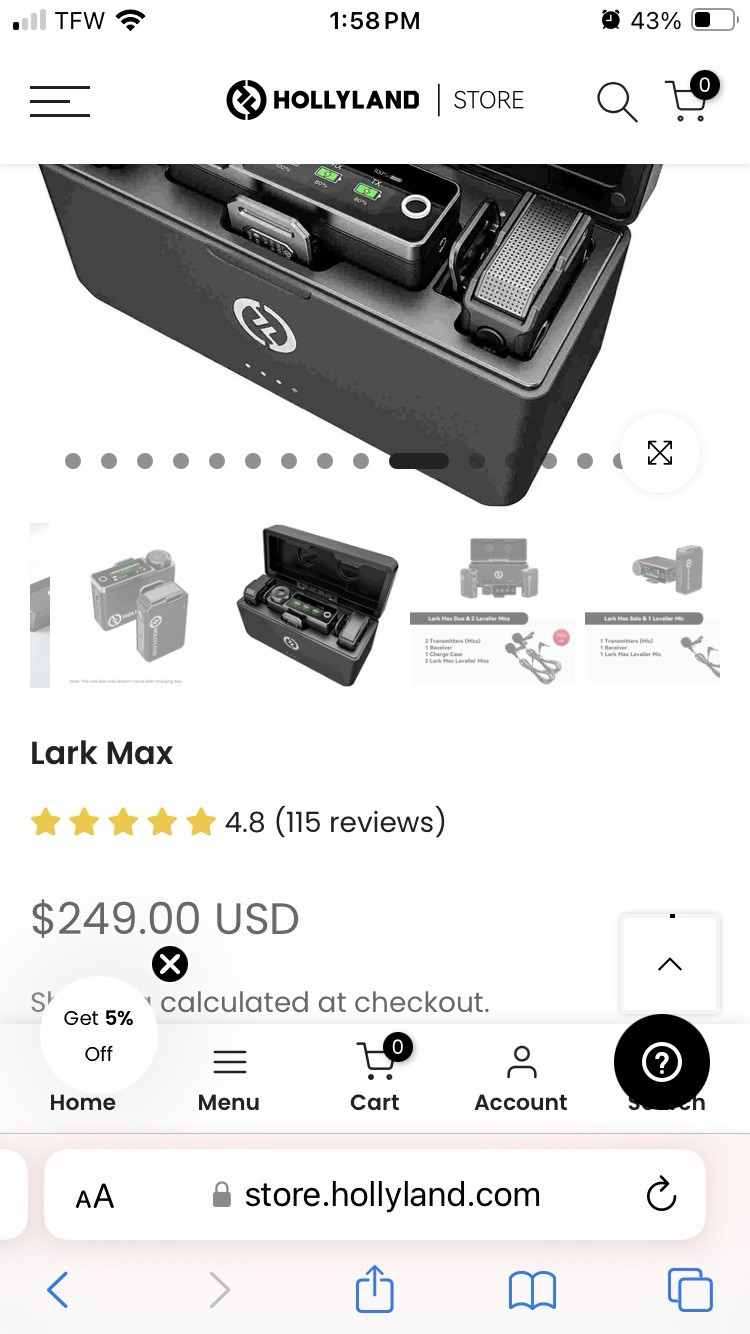Open the hamburger menu in the header
The image size is (750, 1334).
pyautogui.click(x=60, y=101)
